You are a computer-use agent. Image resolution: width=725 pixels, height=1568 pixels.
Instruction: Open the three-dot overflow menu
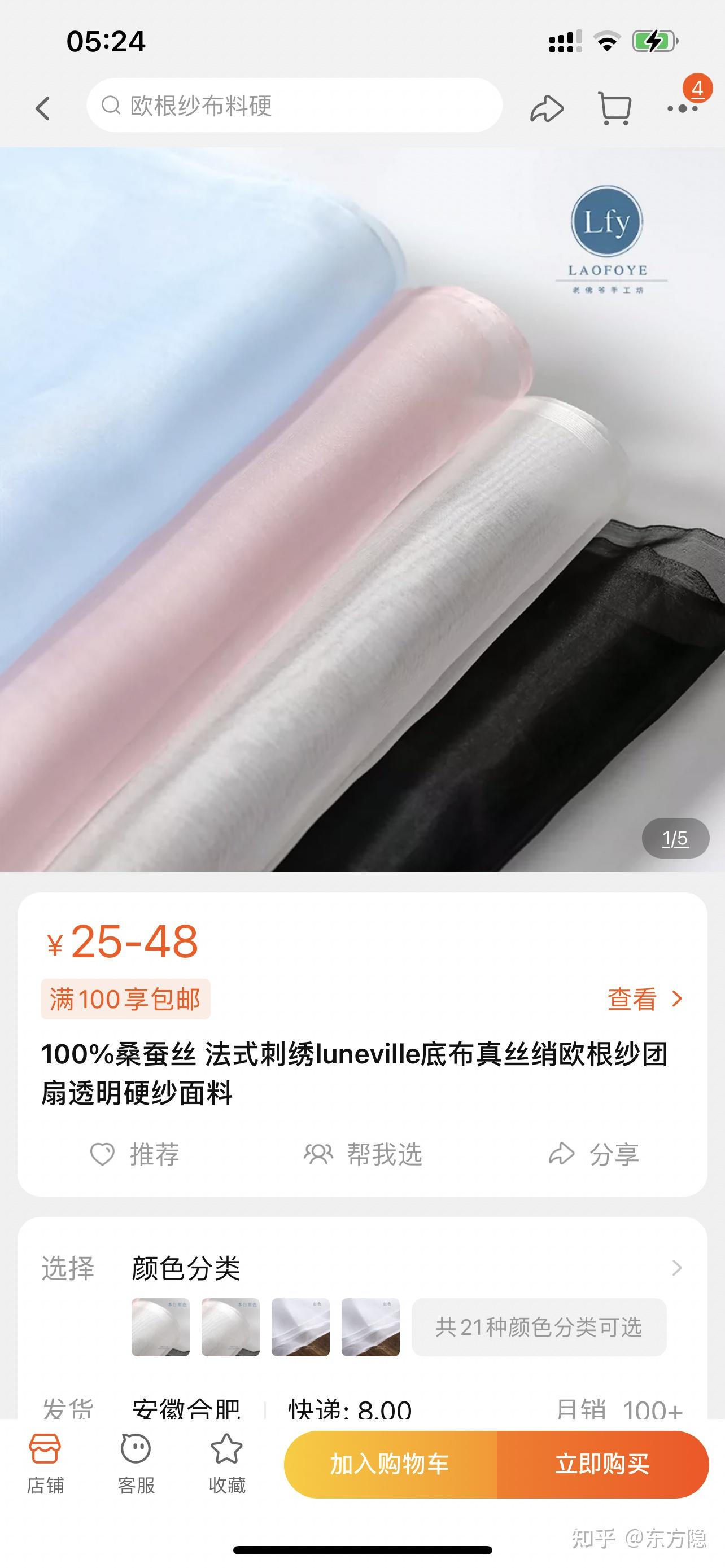pyautogui.click(x=683, y=108)
